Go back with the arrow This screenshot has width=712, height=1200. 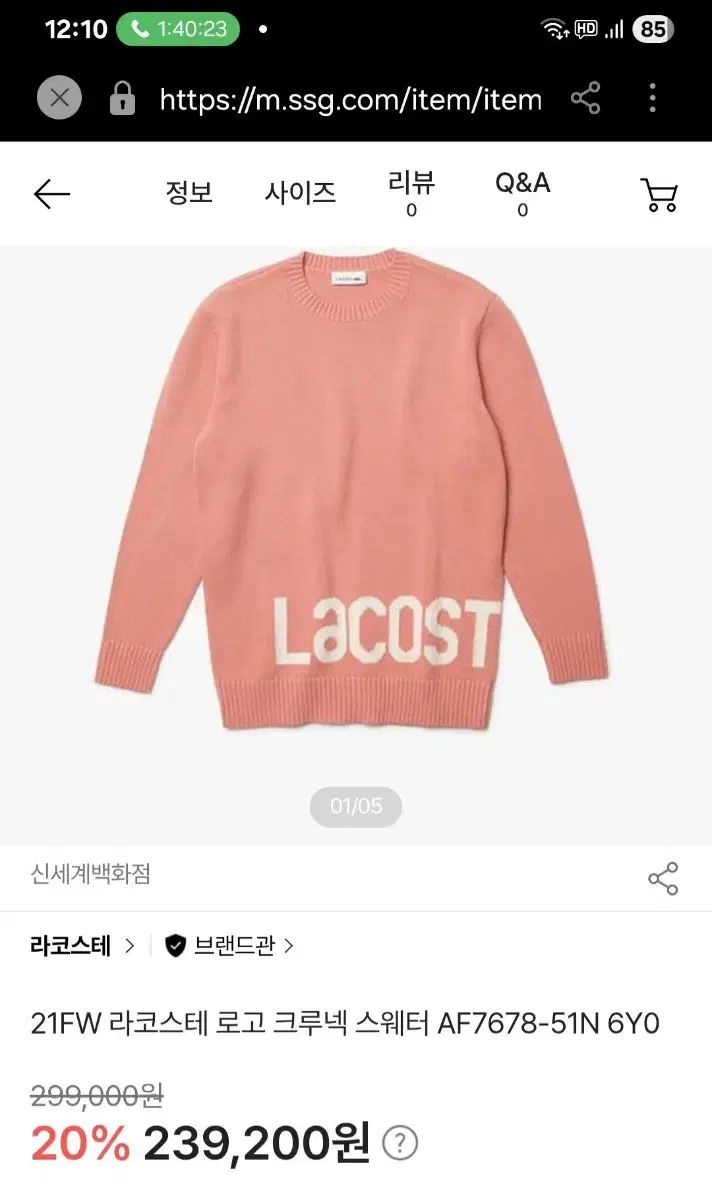52,194
